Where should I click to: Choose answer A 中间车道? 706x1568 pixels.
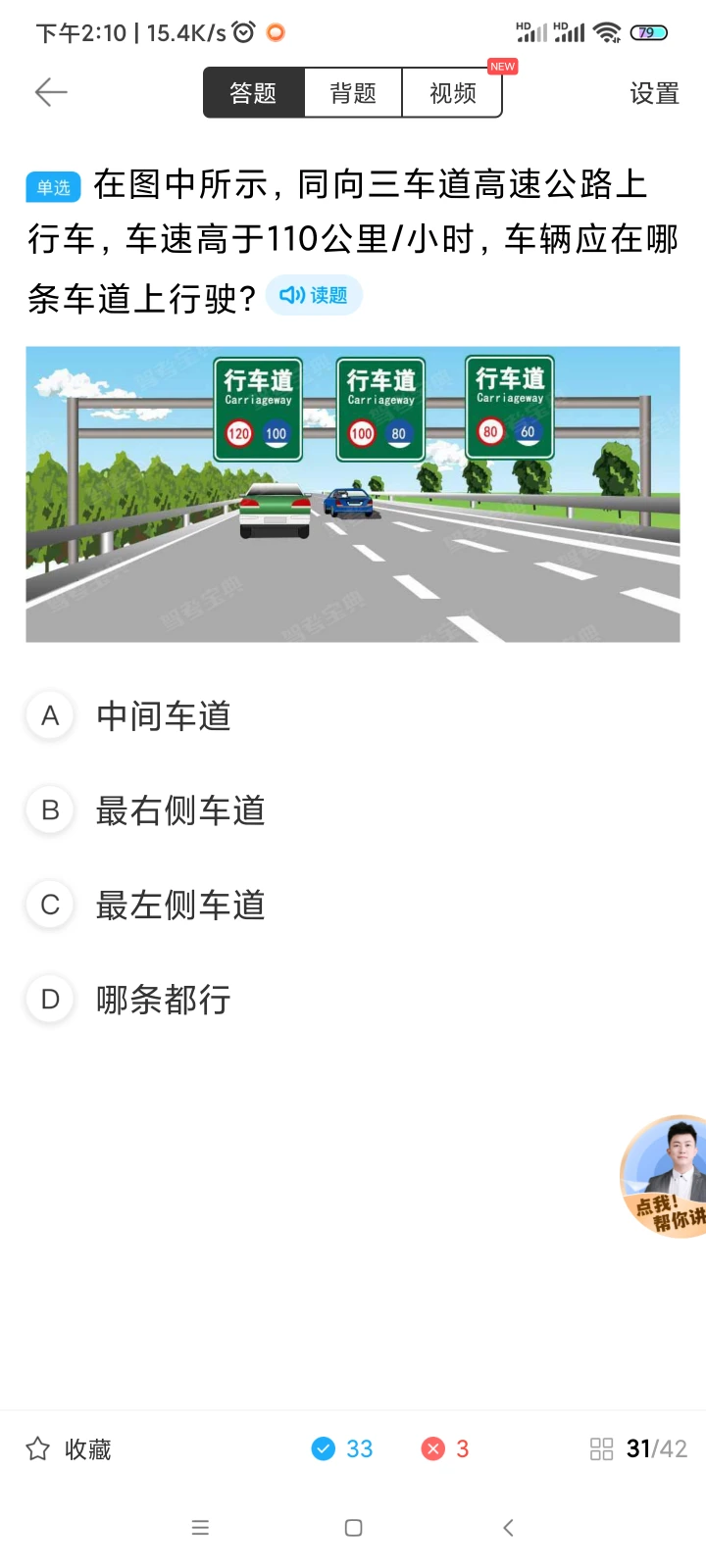click(x=163, y=716)
